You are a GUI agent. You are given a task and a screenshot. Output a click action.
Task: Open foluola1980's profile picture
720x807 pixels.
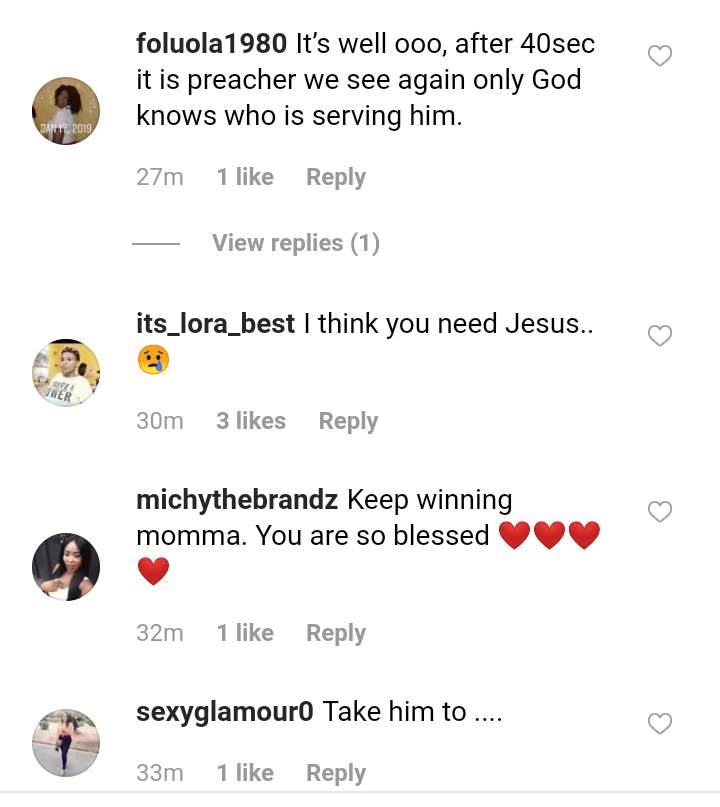(x=66, y=110)
